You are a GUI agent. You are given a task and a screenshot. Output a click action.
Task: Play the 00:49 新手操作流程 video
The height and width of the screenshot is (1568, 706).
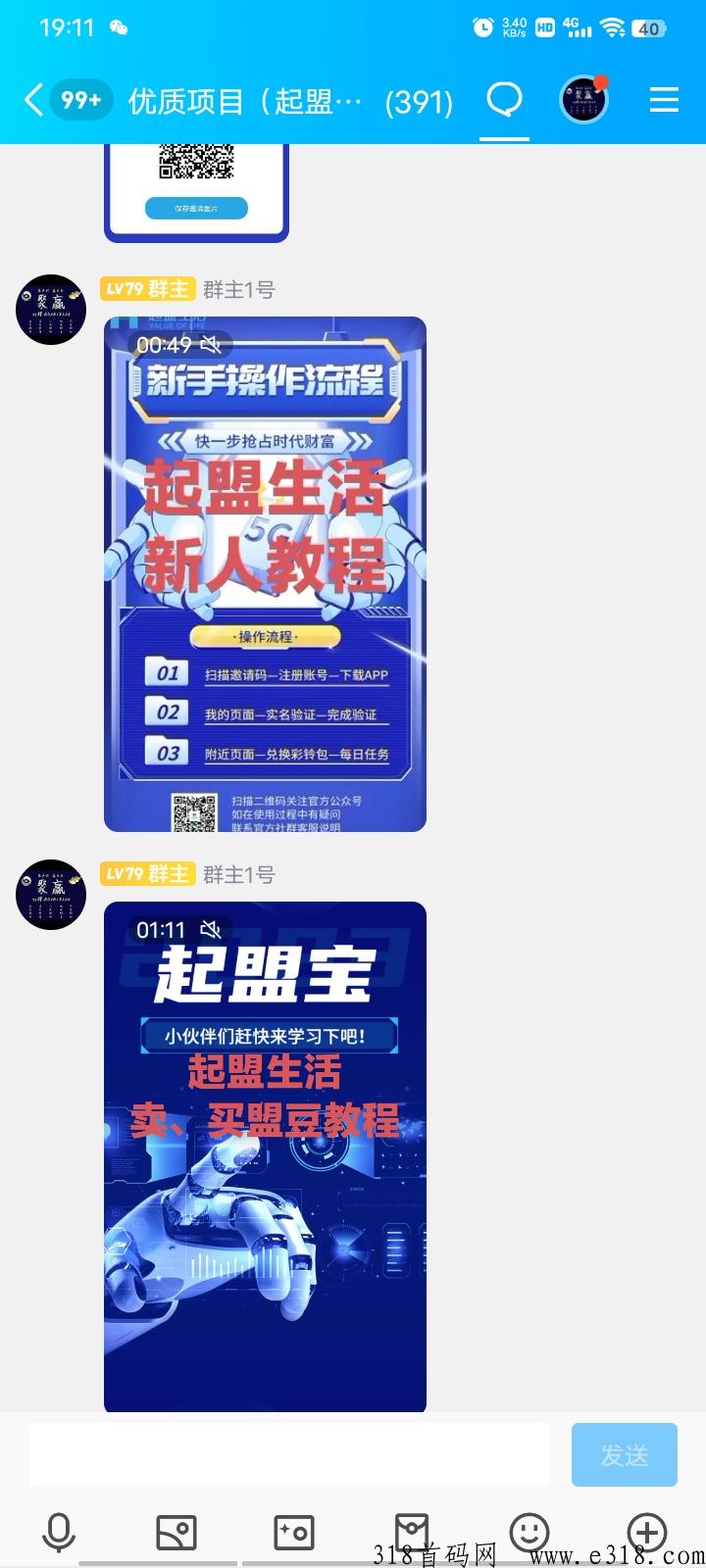point(265,574)
